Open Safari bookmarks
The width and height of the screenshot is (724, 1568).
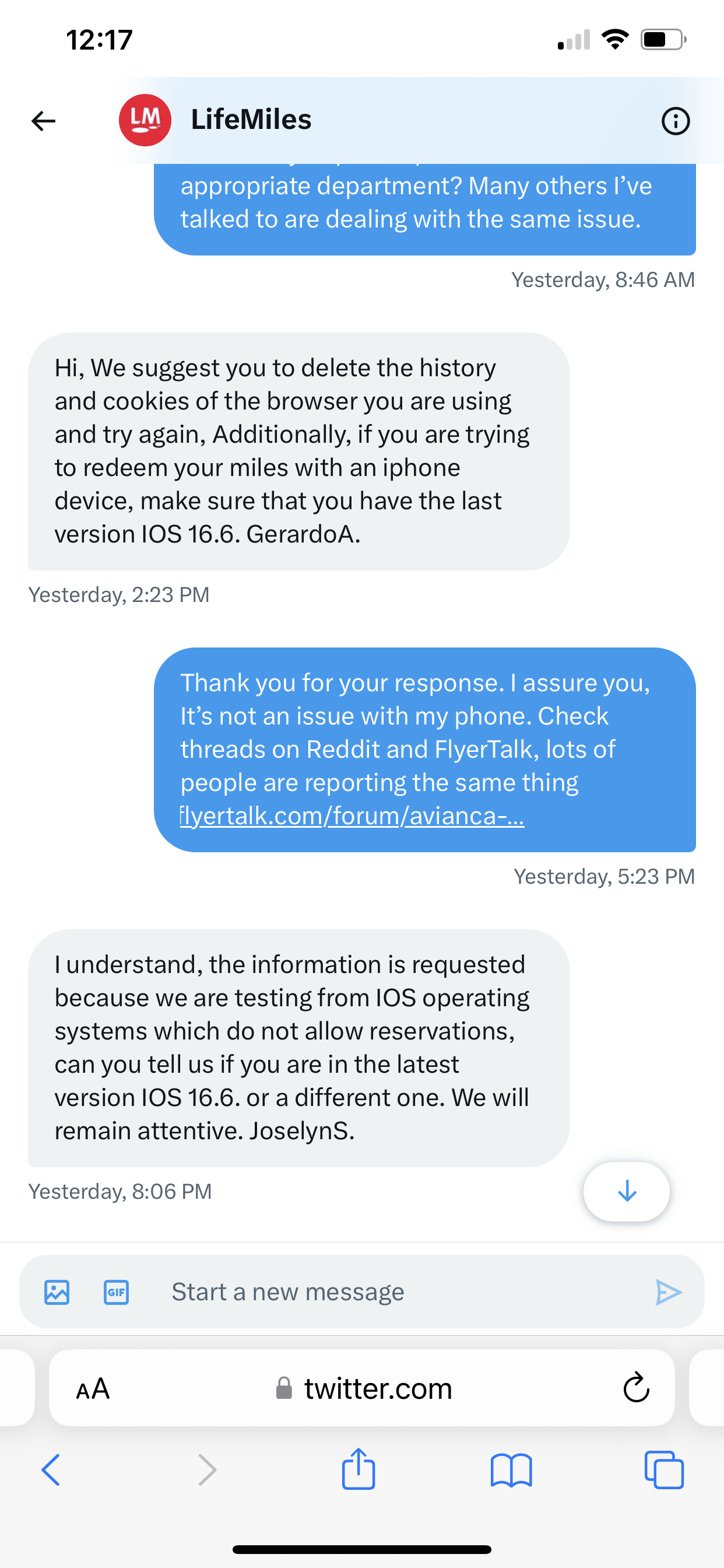pos(511,1470)
